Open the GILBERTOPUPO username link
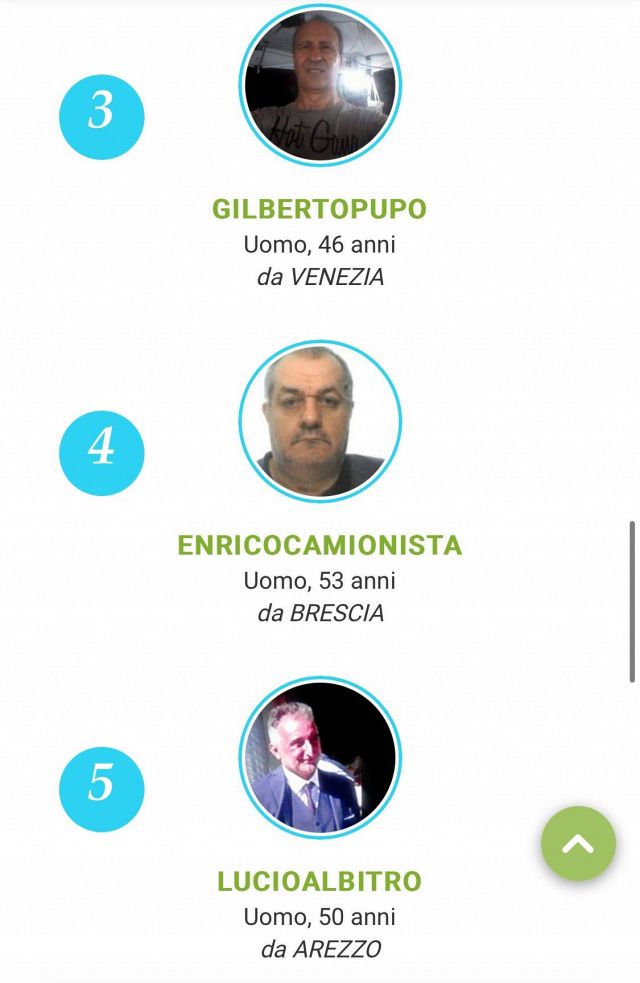 [x=319, y=209]
